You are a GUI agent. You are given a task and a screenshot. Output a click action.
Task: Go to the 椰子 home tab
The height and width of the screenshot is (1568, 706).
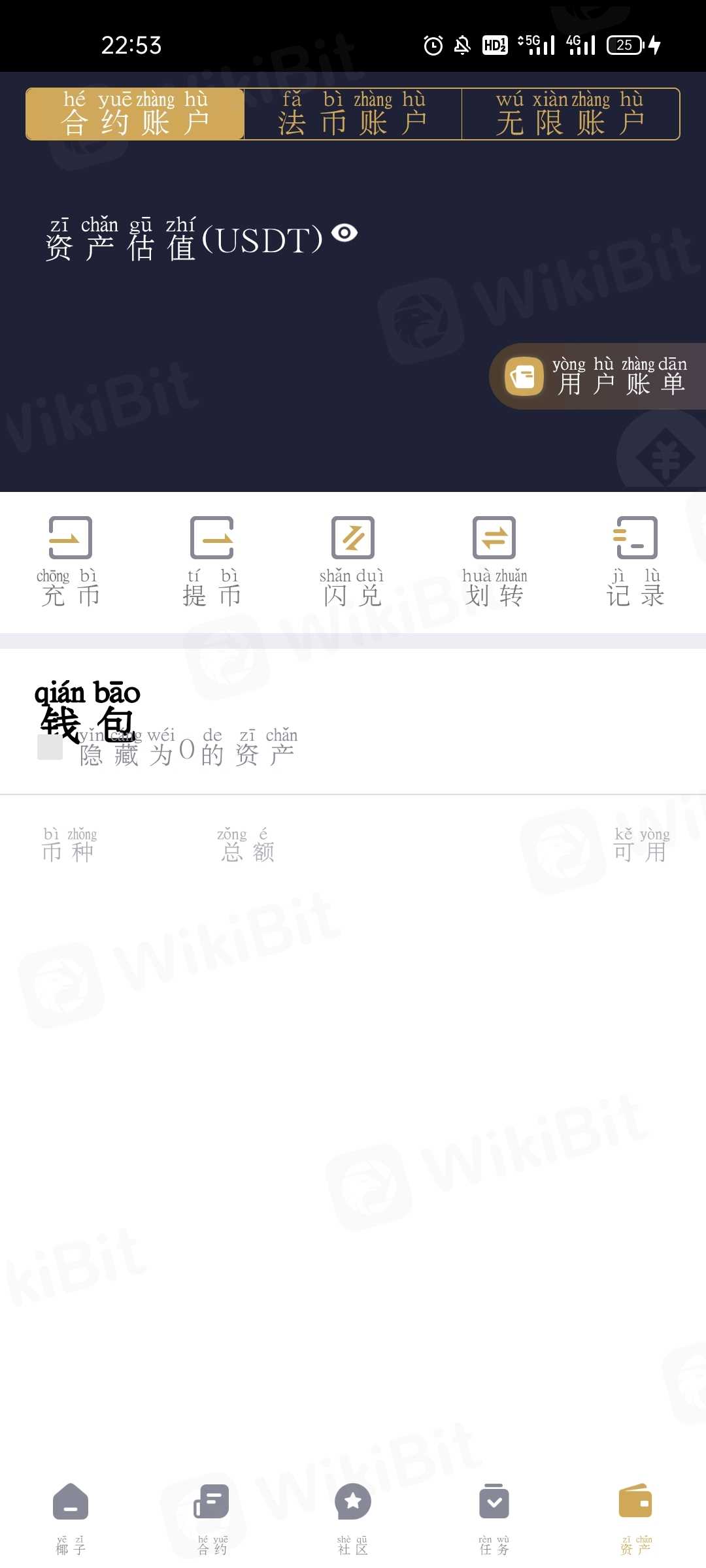pos(71,1517)
